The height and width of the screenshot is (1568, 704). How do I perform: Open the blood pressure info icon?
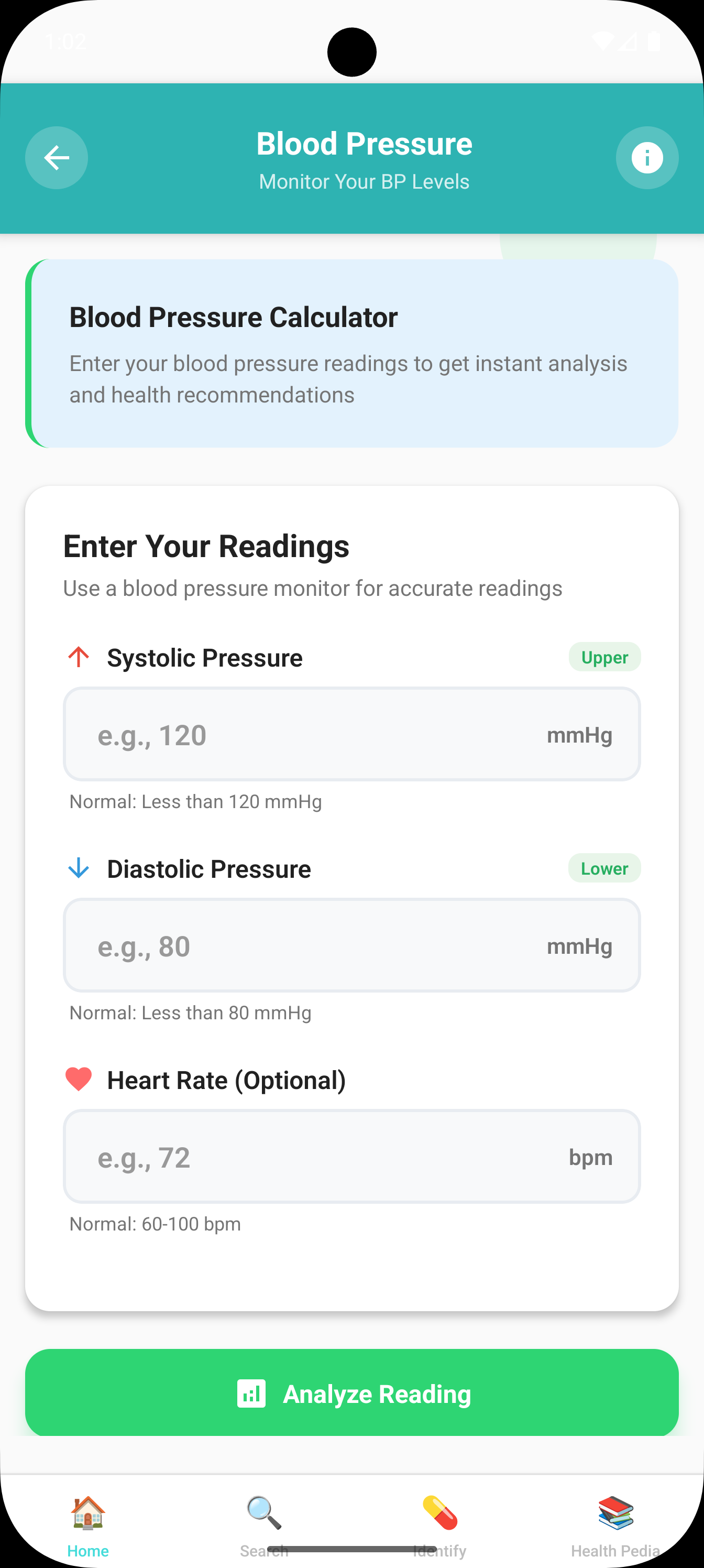[647, 158]
